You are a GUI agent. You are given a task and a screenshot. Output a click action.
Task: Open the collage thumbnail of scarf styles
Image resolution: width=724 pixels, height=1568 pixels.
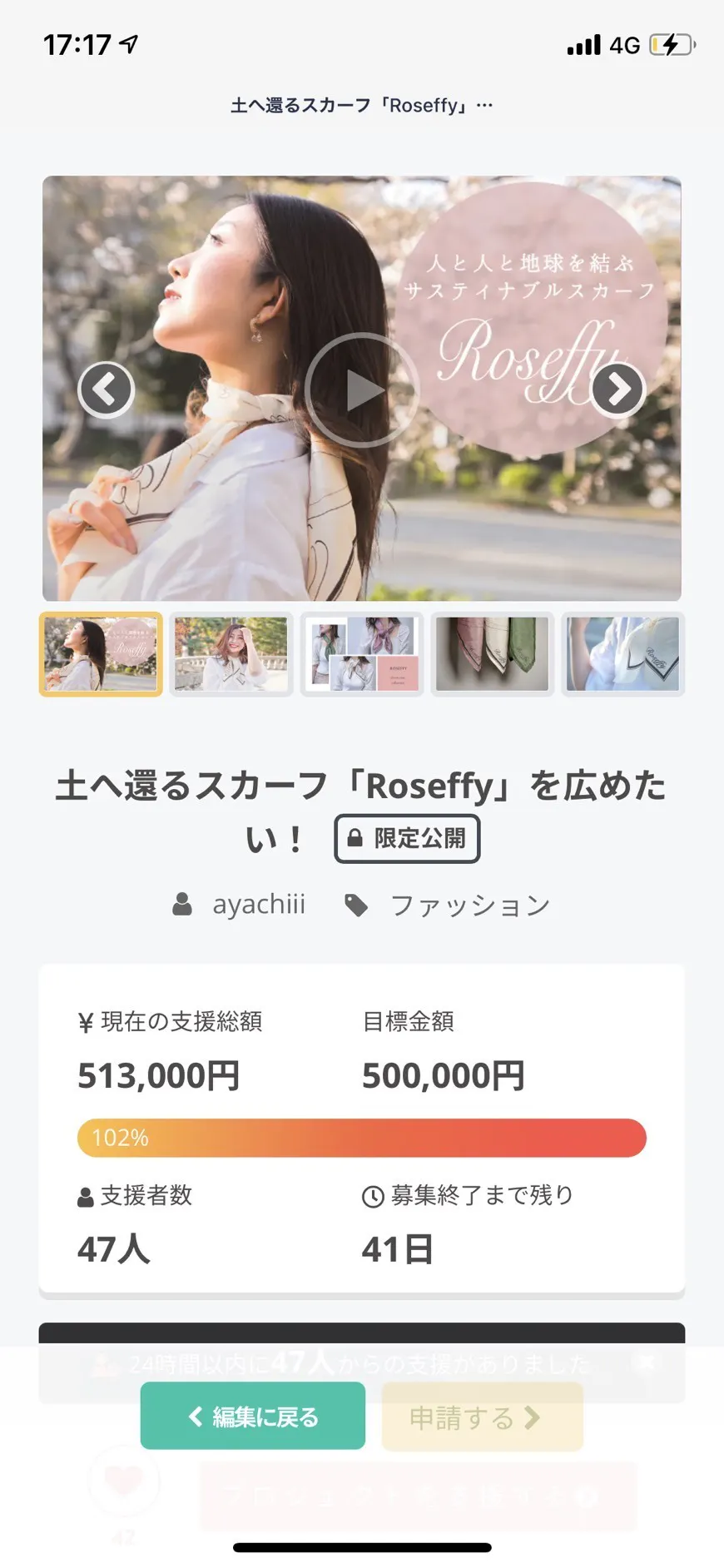tap(362, 654)
